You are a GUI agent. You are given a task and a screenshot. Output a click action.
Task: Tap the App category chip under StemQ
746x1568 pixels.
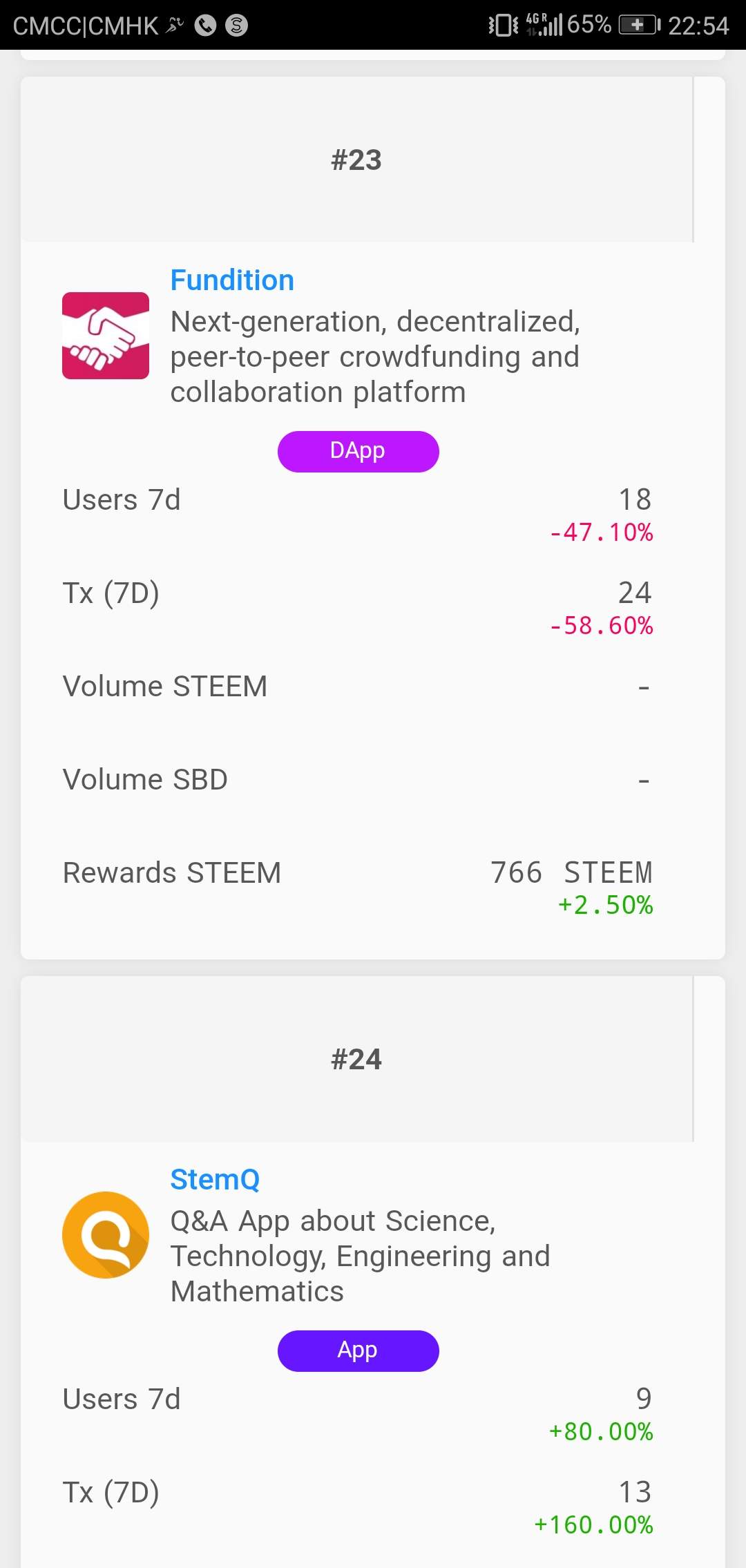pos(358,1351)
